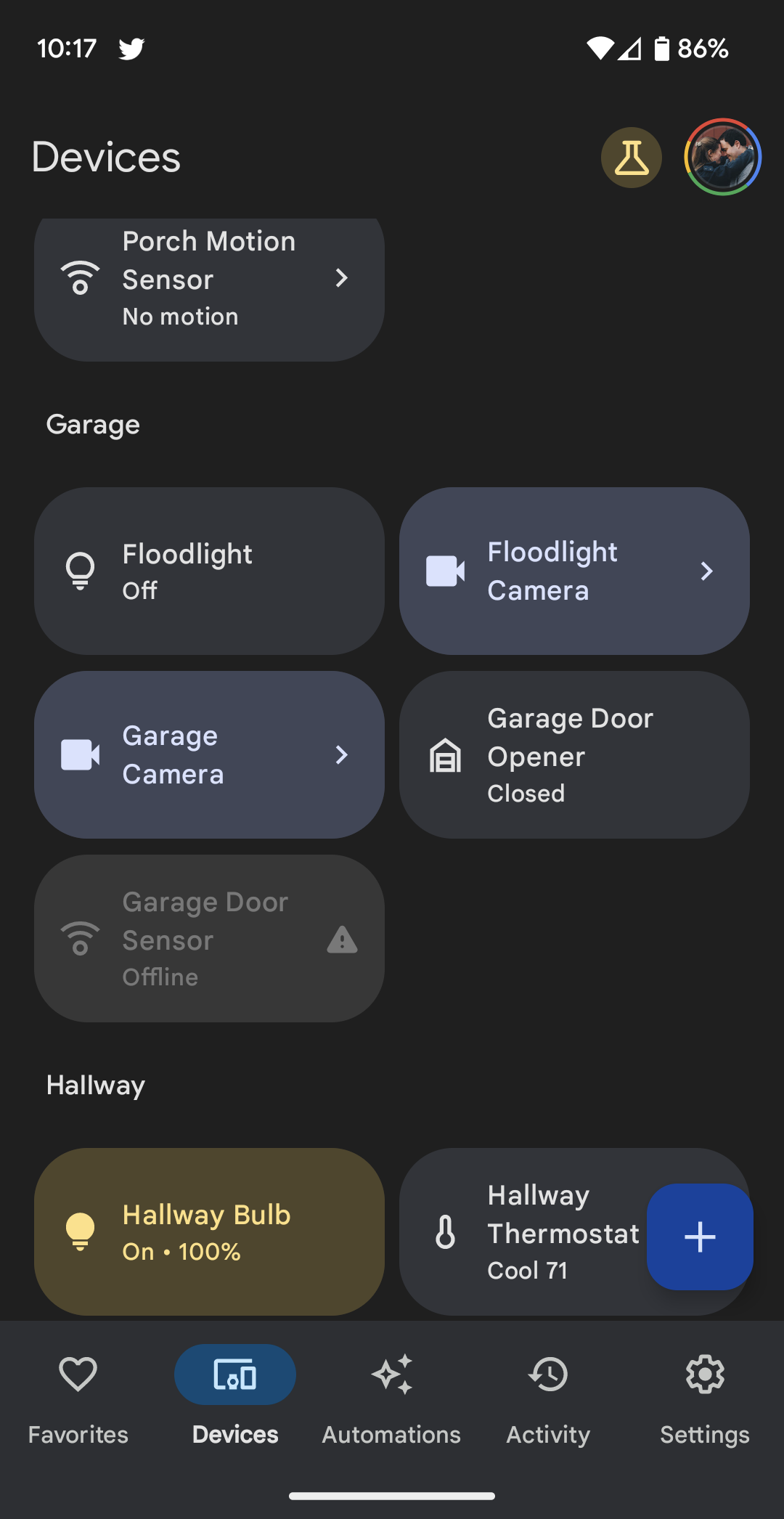Image resolution: width=784 pixels, height=1519 pixels.
Task: Expand Garage Camera with the chevron
Action: coord(341,755)
